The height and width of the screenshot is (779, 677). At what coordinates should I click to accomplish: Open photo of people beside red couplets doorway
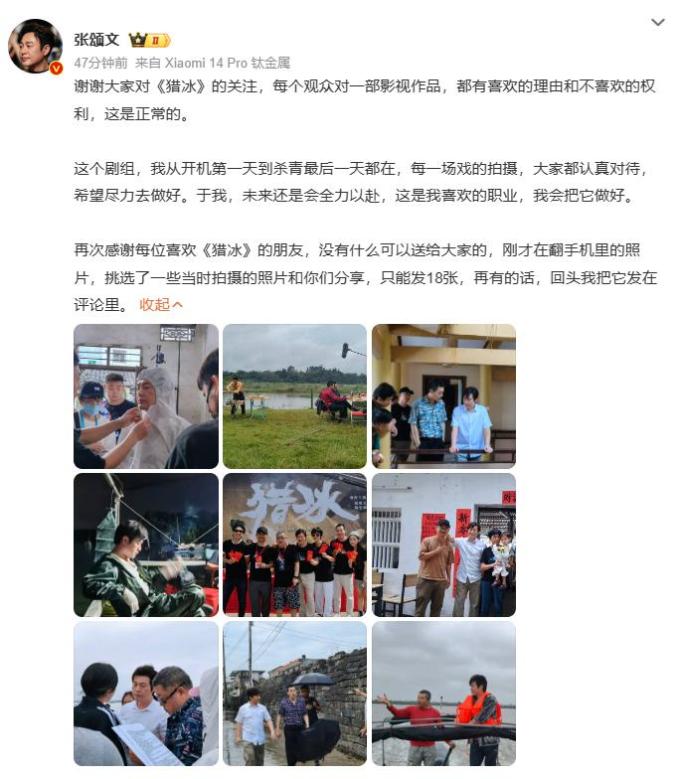point(443,544)
